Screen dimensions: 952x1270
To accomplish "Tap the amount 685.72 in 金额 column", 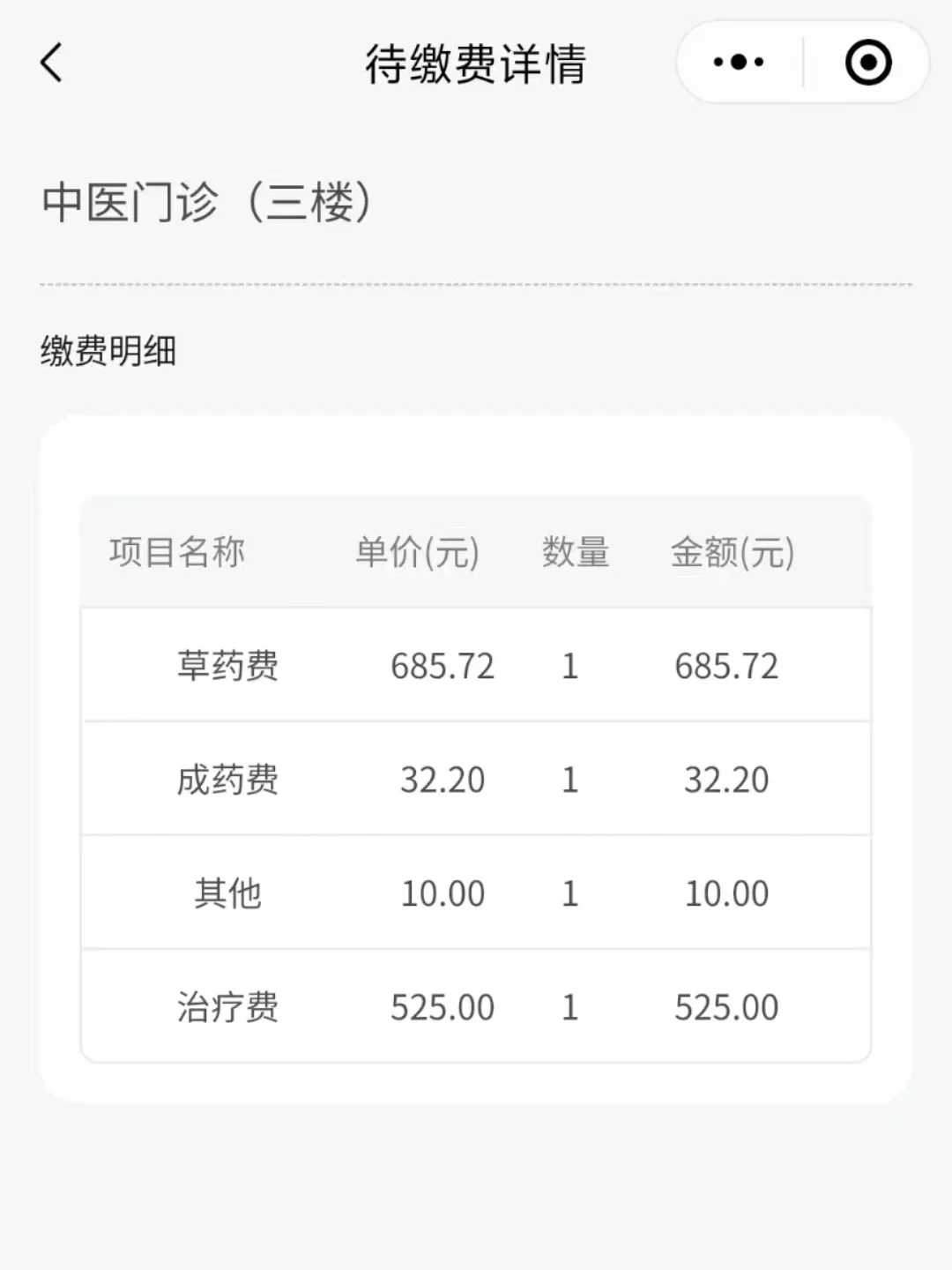I will (x=726, y=665).
